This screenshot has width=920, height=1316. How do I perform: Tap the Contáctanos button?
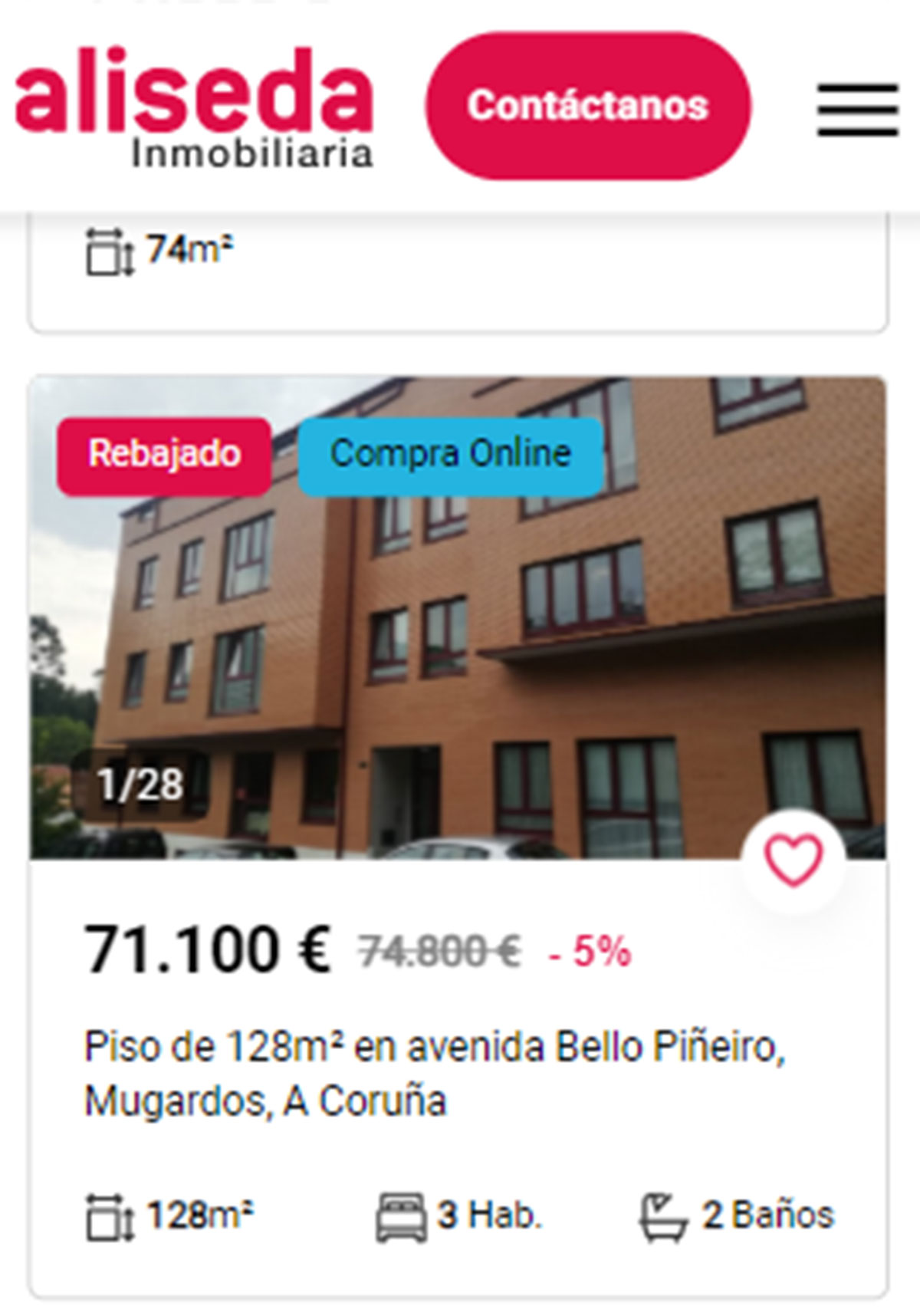[x=588, y=106]
